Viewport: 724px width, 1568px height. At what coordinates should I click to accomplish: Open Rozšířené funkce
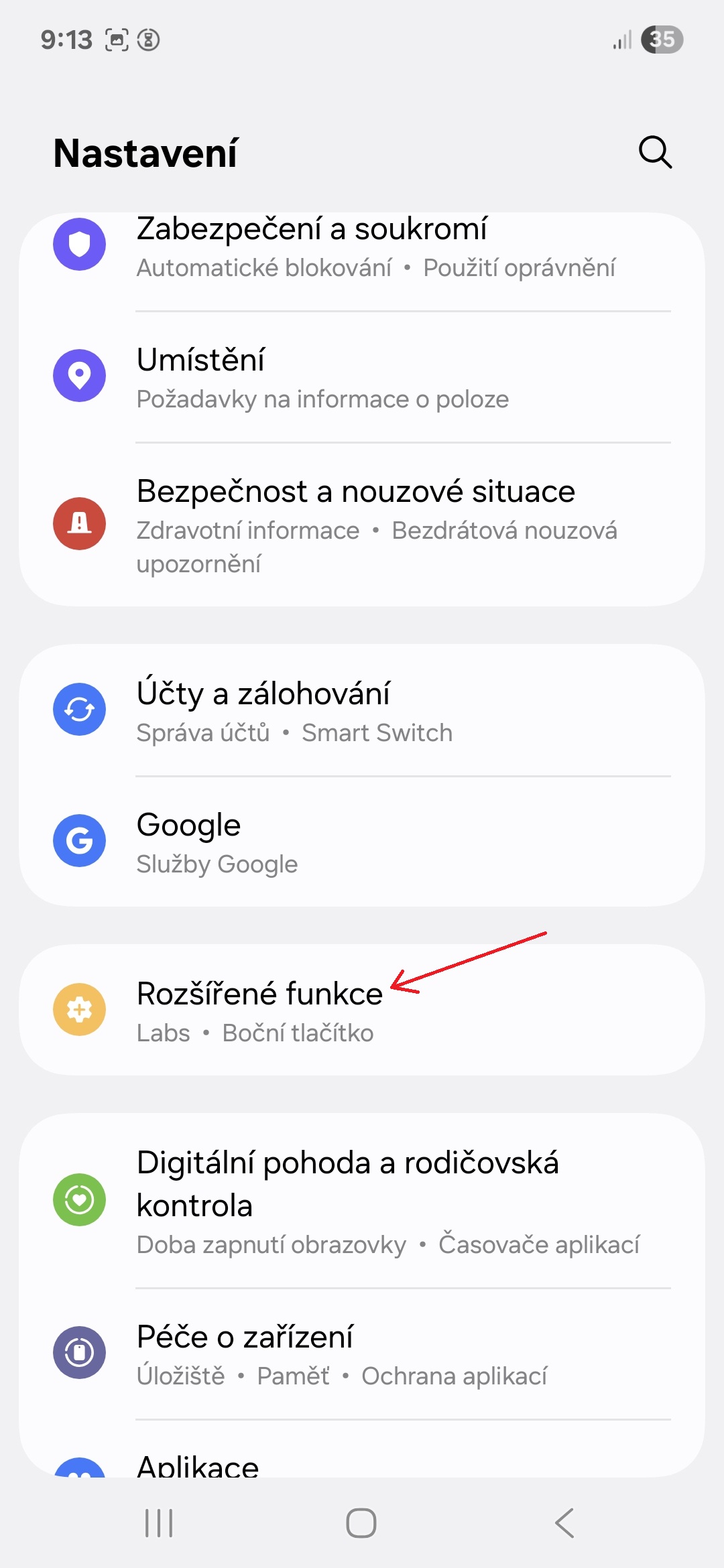pyautogui.click(x=362, y=1010)
